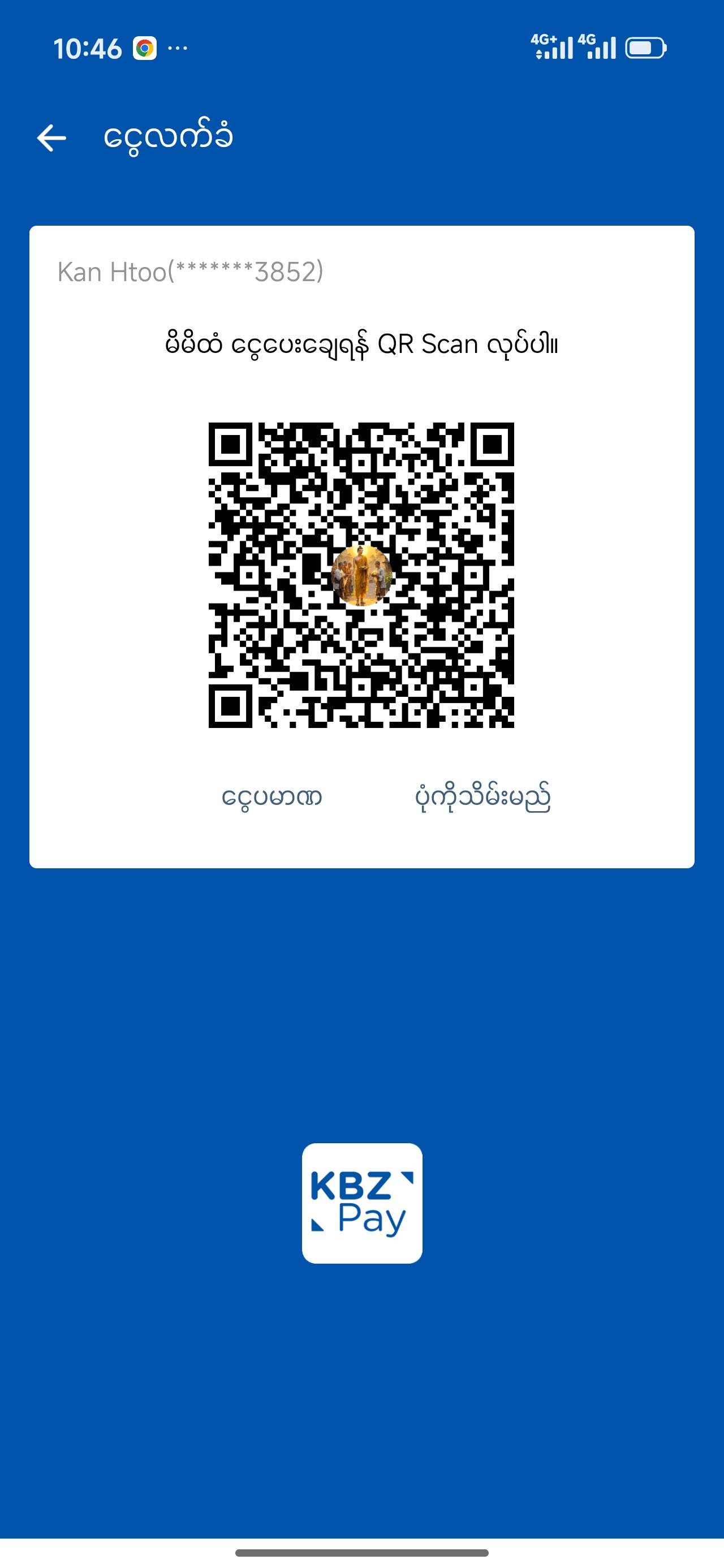724x1568 pixels.
Task: Save the QR image with ပုံကိုသိမ်းမည်
Action: (483, 797)
